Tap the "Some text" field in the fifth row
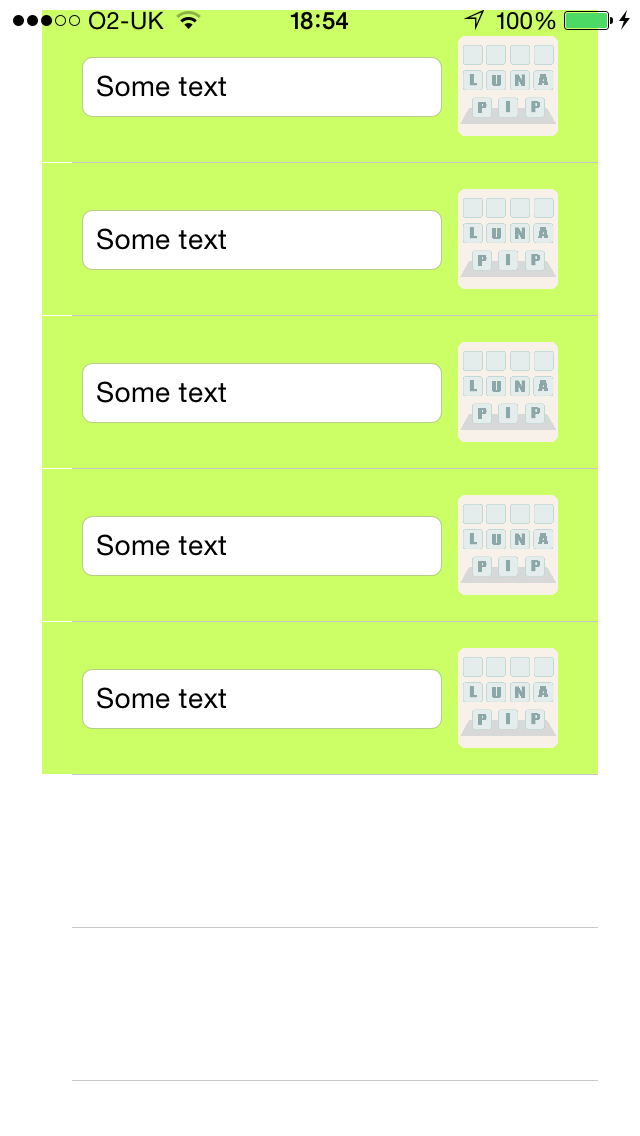 [x=262, y=698]
